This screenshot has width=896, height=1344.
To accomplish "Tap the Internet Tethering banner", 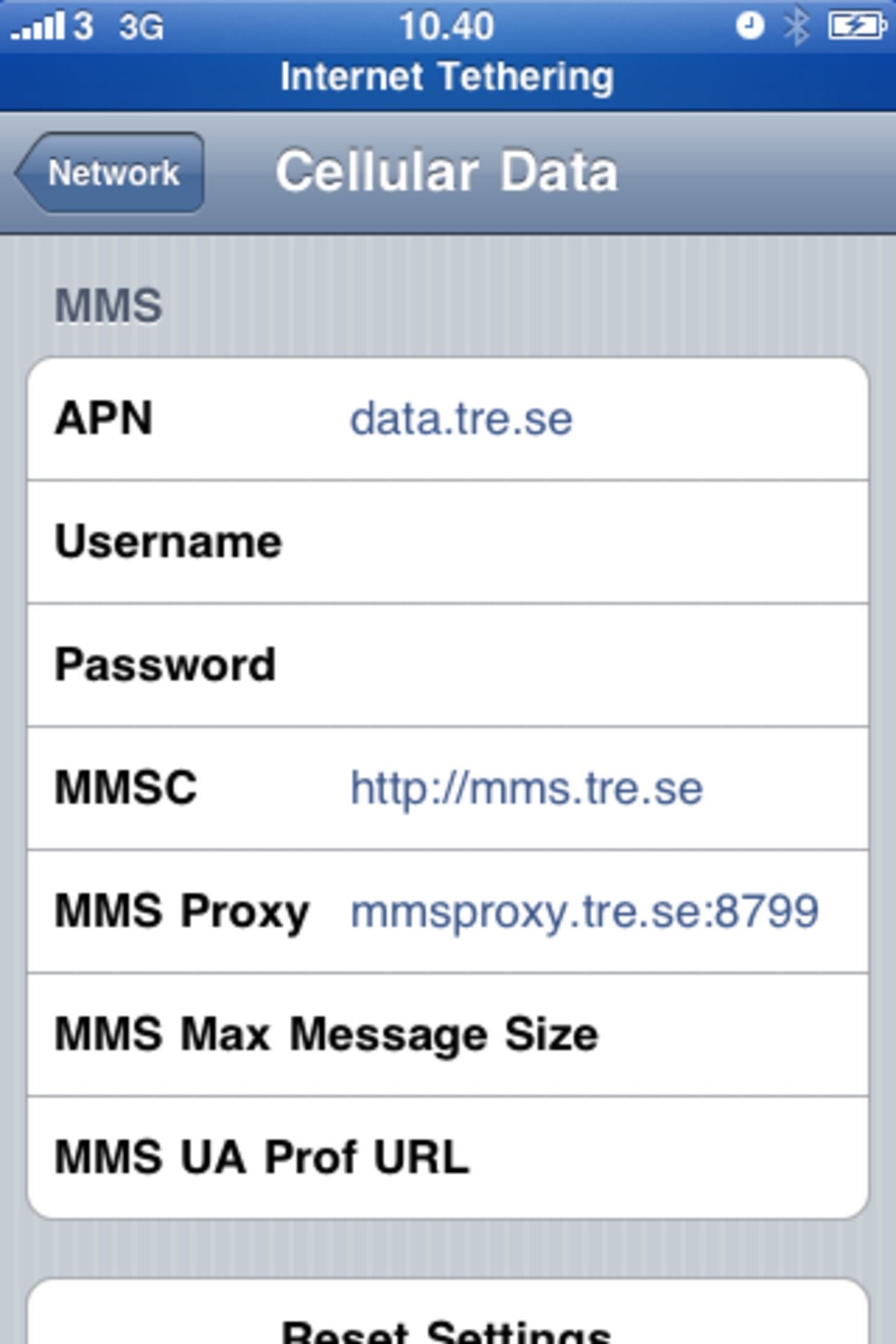I will [448, 76].
